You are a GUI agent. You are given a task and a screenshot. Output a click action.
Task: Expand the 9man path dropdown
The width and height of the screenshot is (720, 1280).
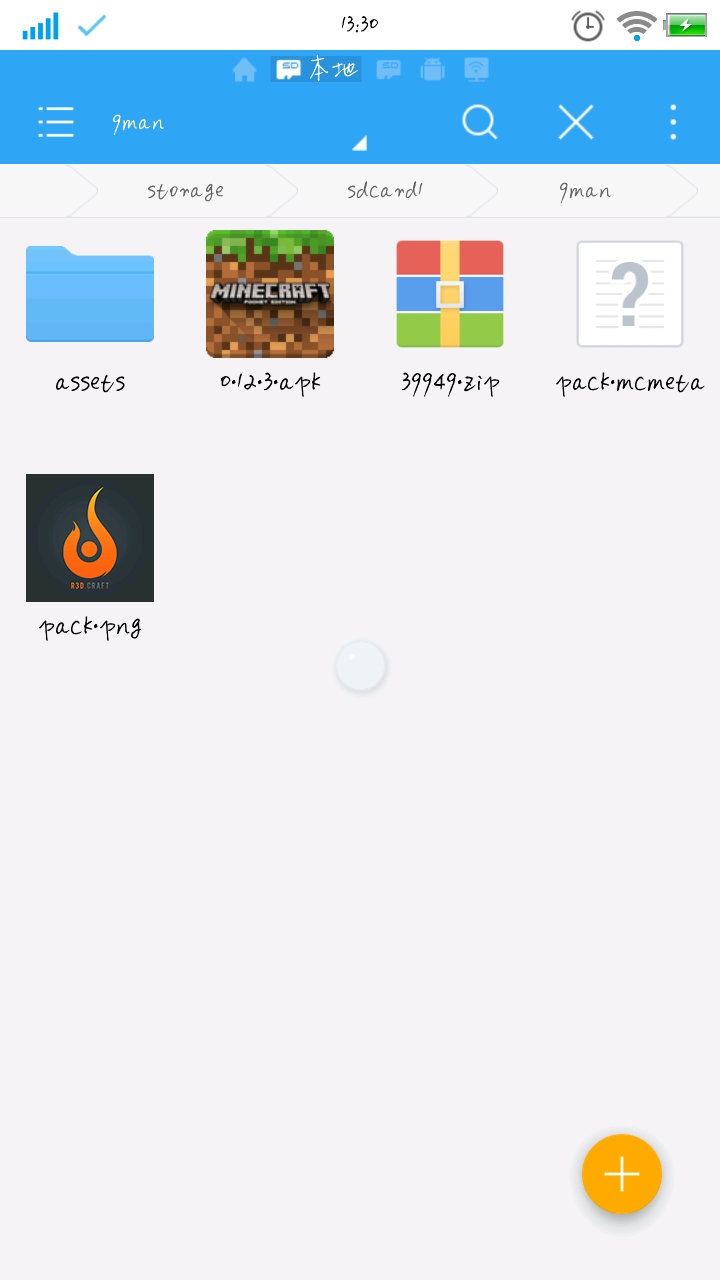point(358,144)
